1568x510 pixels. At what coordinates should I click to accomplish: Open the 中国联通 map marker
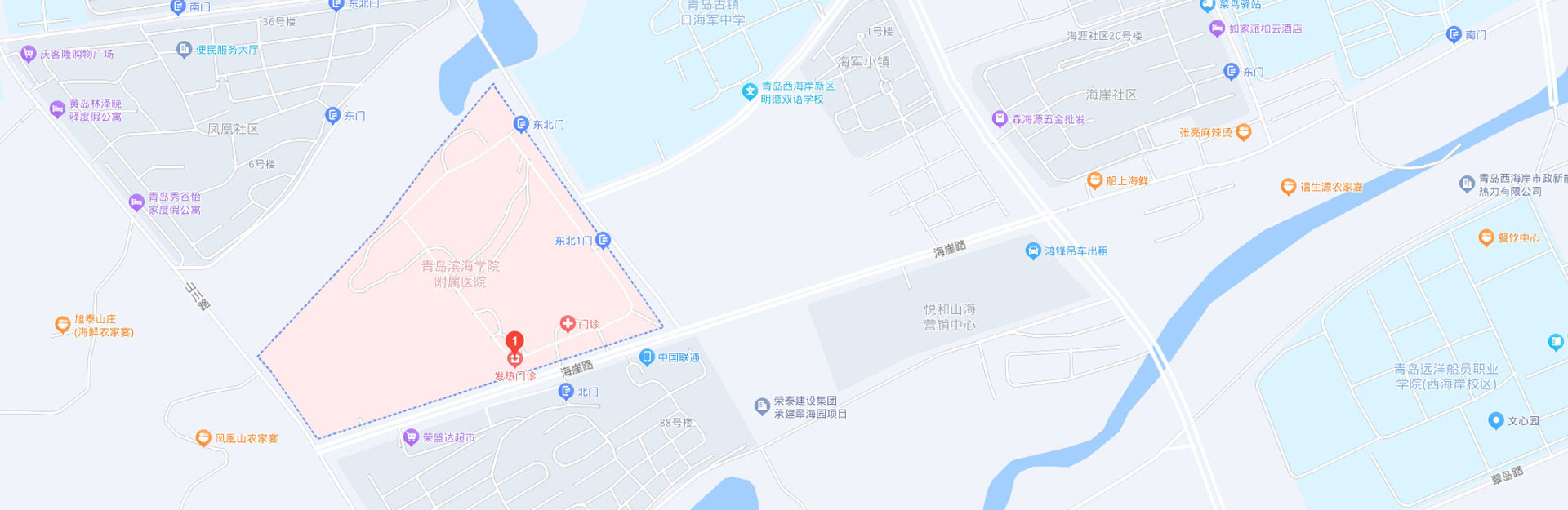647,357
